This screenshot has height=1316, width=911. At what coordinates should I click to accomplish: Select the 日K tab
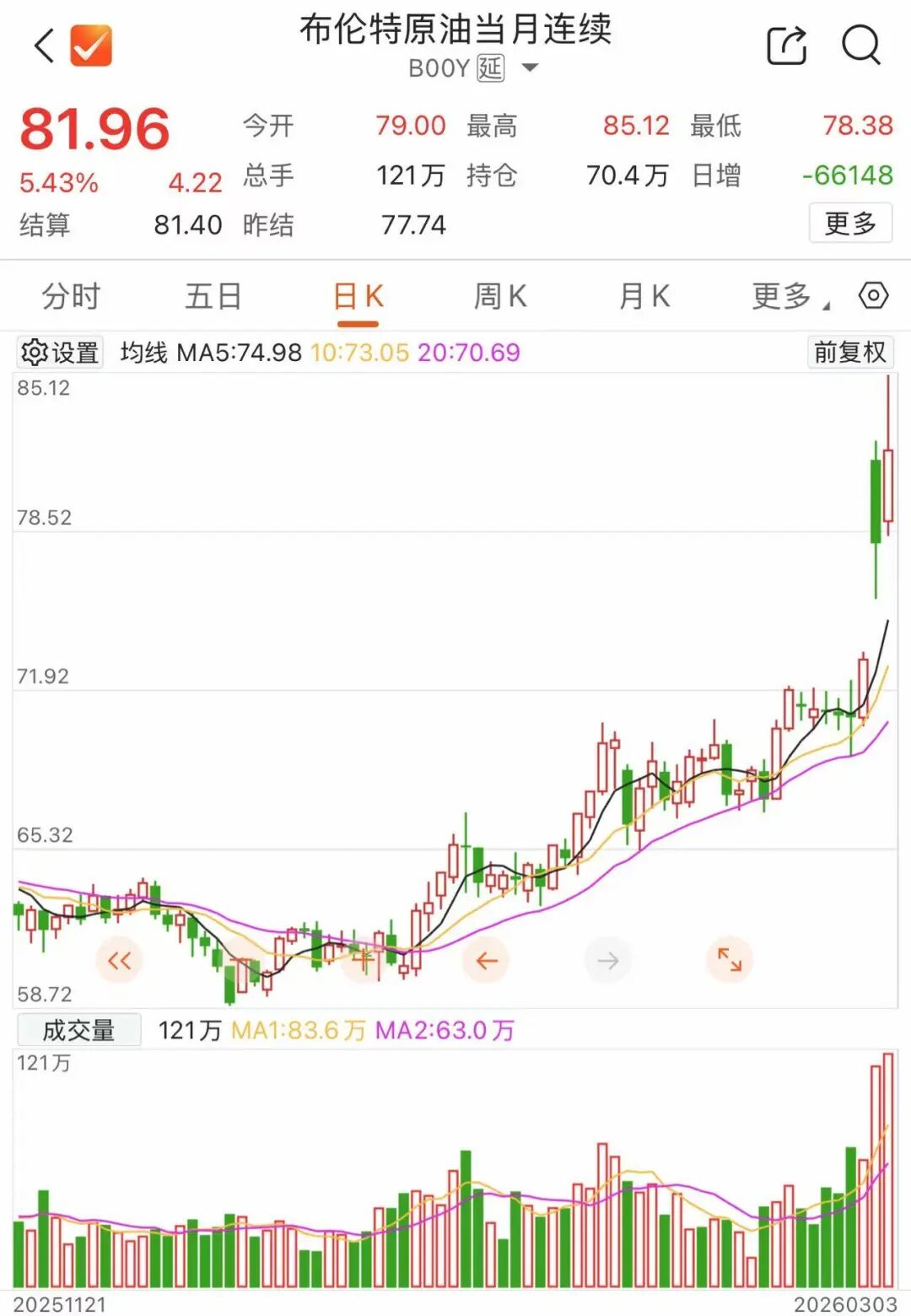[358, 297]
